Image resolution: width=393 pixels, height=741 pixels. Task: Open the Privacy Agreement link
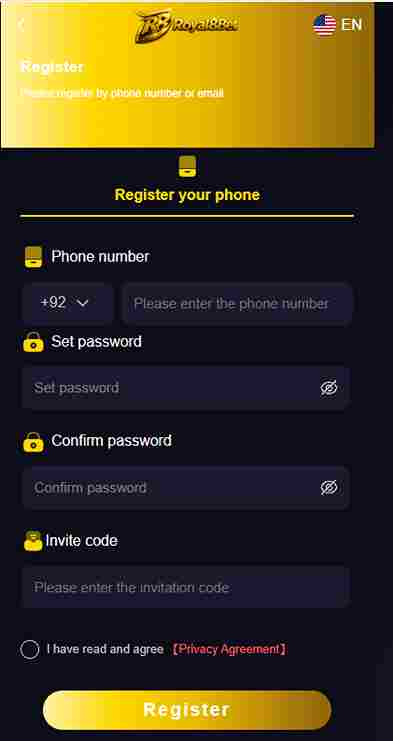click(229, 649)
